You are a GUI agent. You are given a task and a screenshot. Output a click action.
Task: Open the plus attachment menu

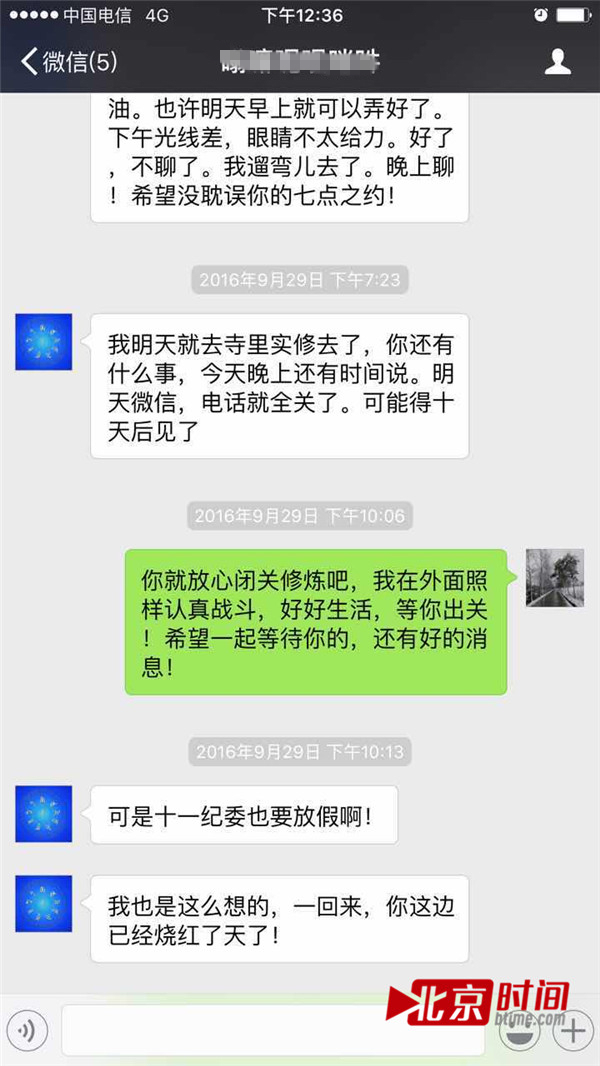point(574,1030)
